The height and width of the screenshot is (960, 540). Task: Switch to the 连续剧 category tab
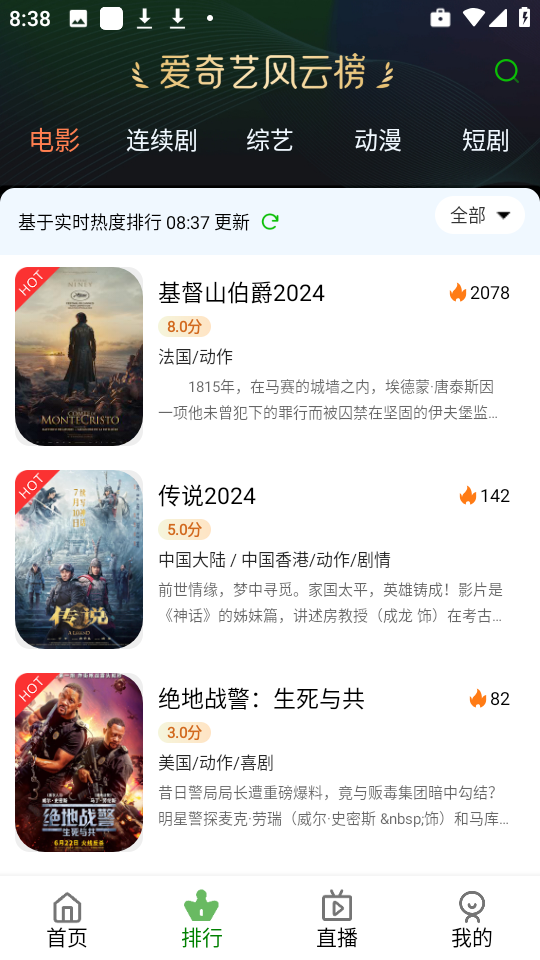162,140
